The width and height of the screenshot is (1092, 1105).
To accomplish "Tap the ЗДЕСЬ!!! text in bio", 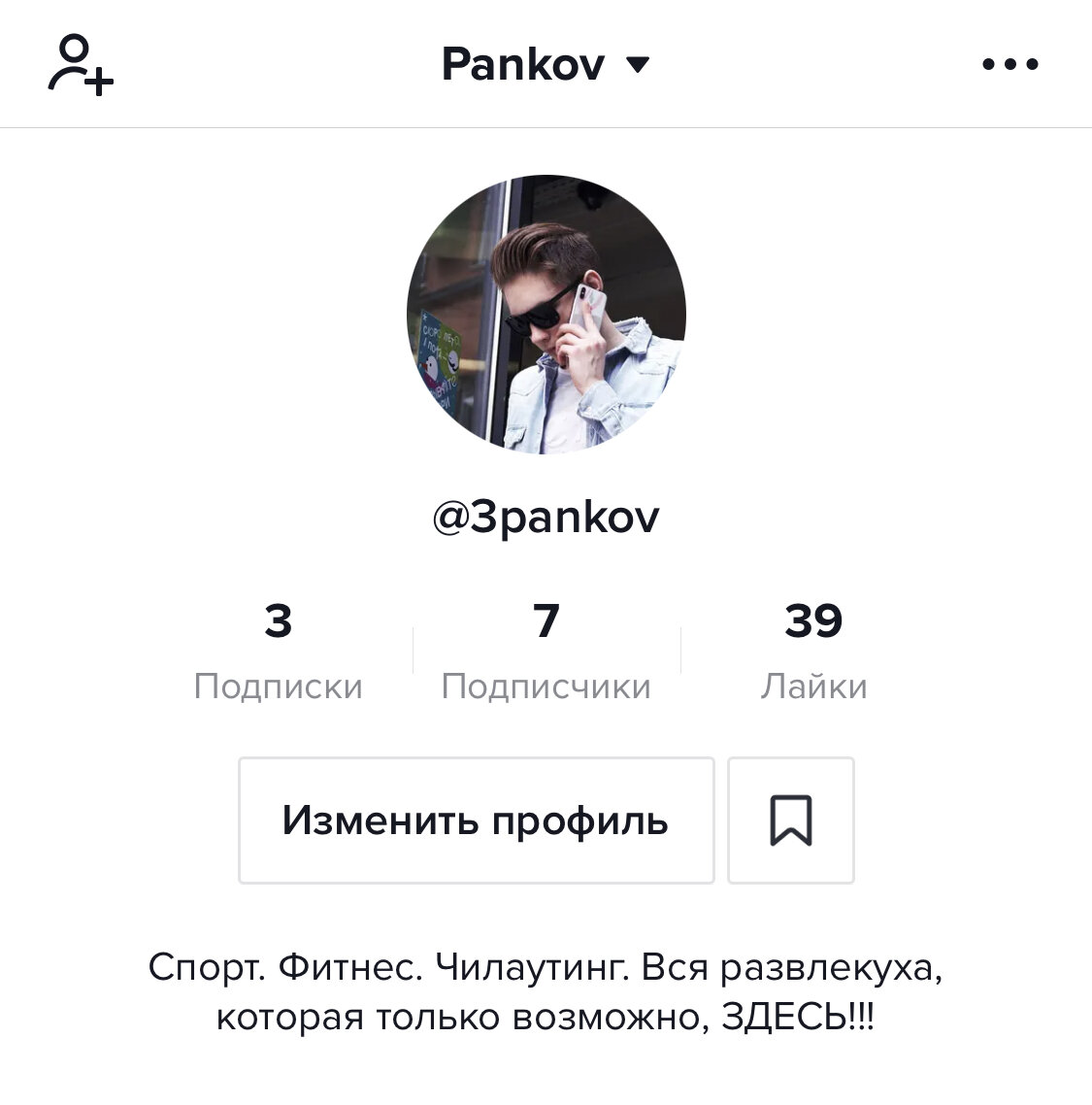I will tap(798, 1018).
